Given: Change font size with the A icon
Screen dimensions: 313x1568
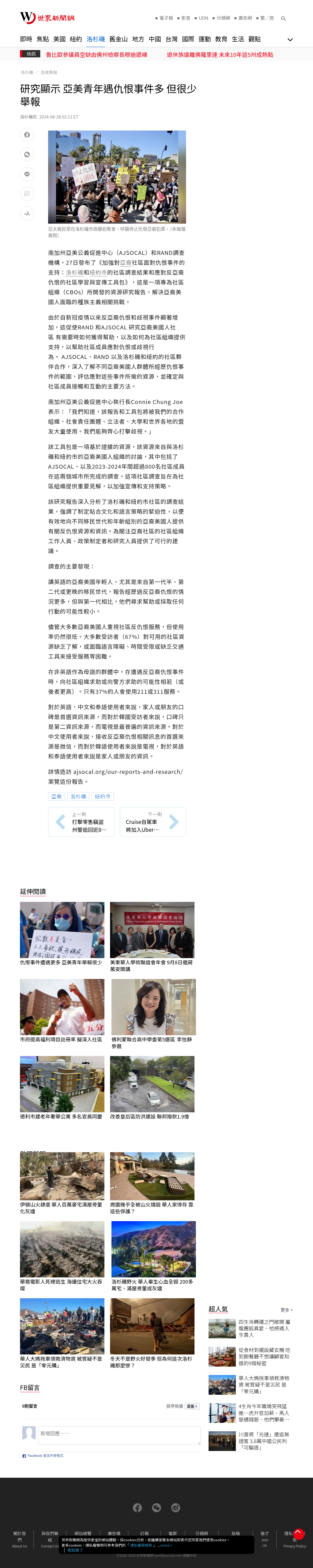Looking at the screenshot, I should (x=27, y=214).
